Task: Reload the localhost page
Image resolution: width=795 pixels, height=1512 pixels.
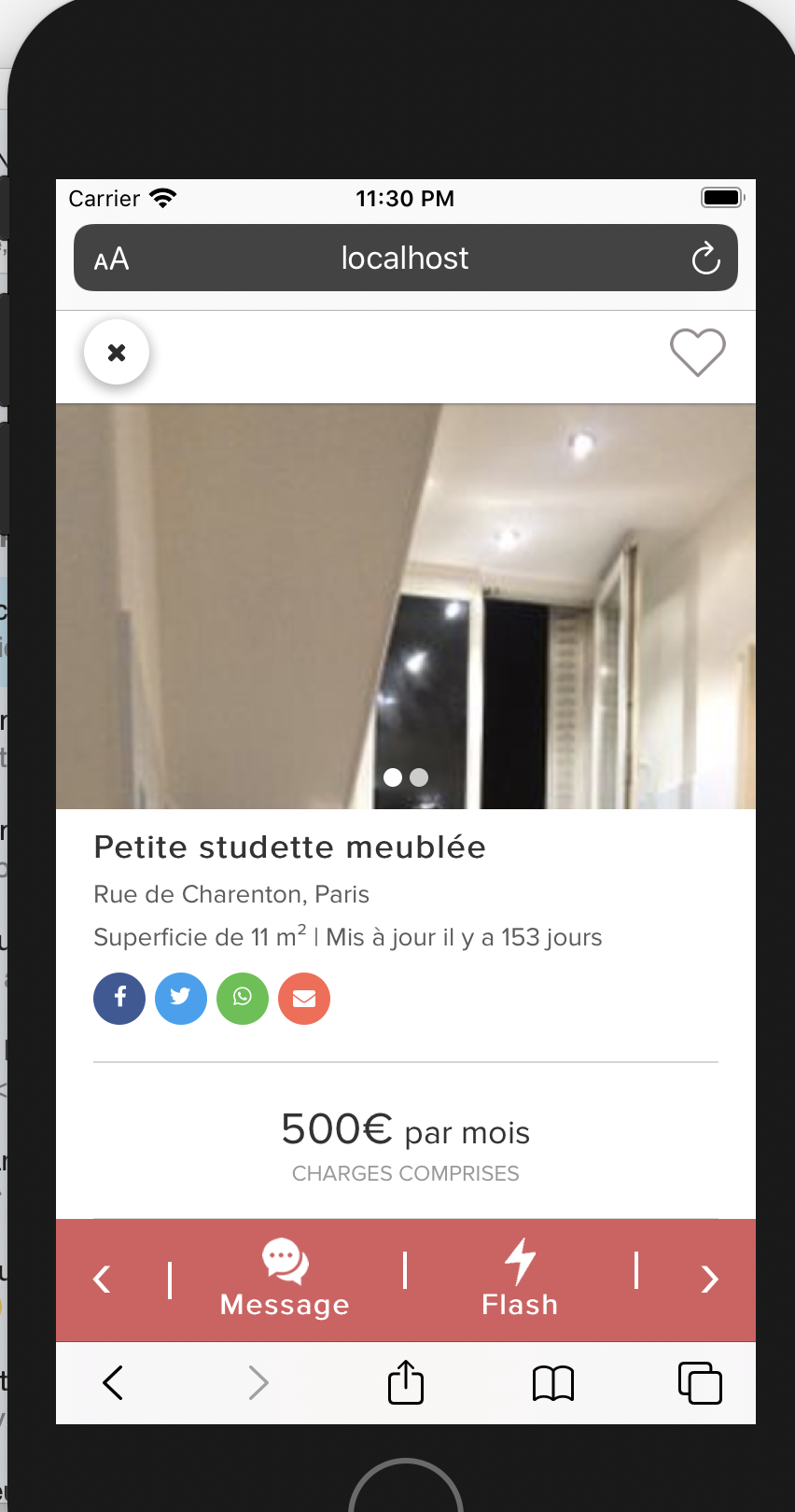Action: click(x=705, y=259)
